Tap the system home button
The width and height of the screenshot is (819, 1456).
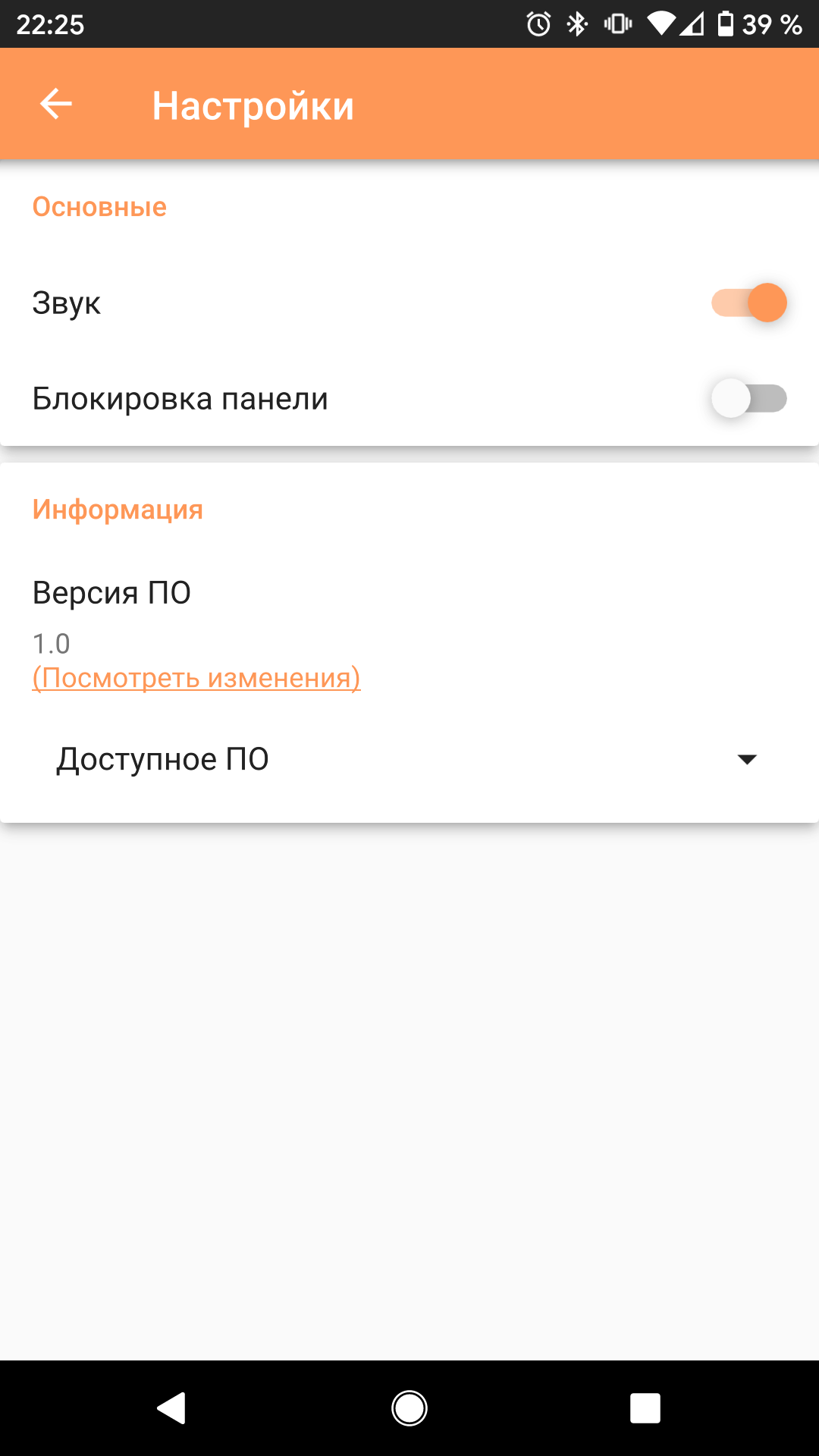coord(409,1408)
